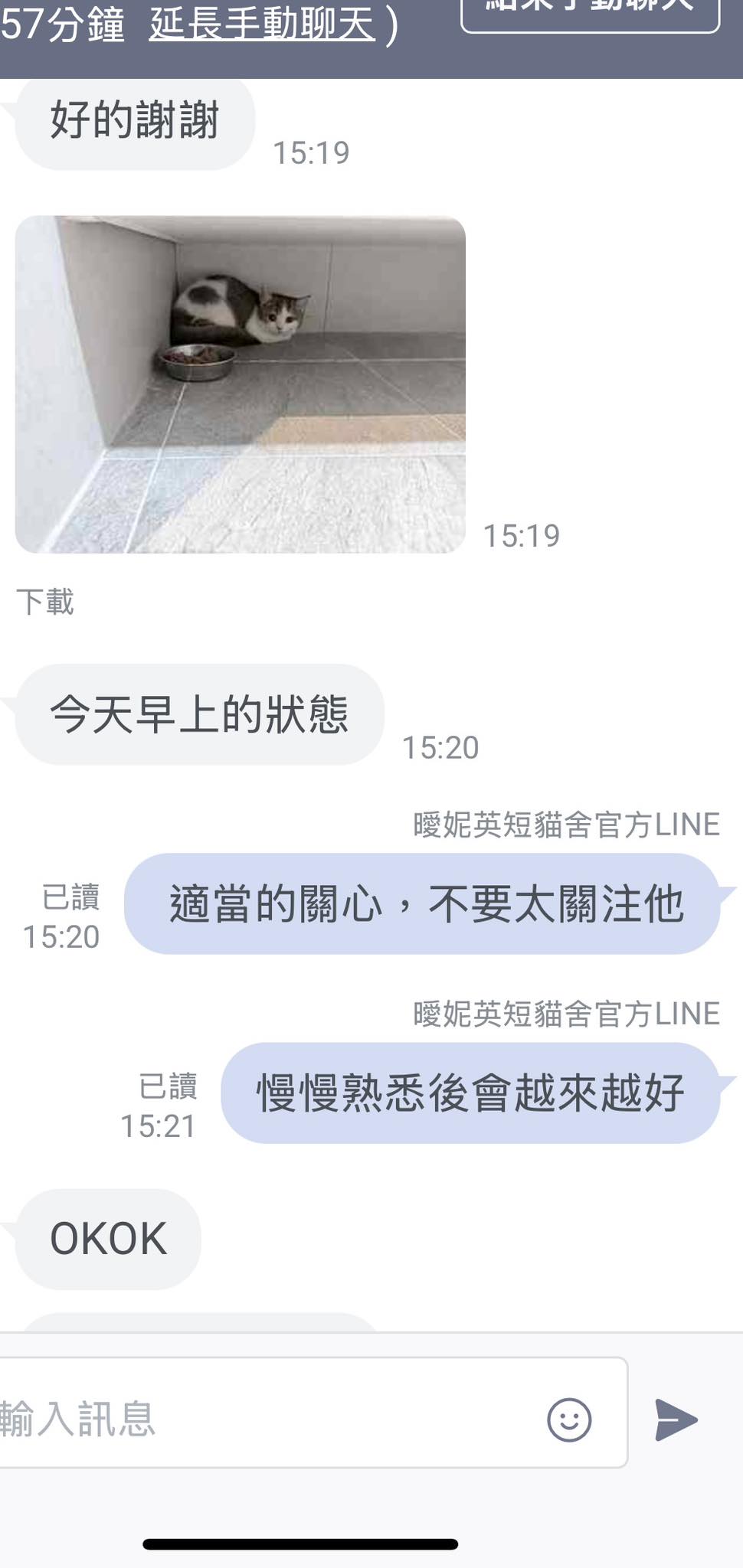Open the emoji picker
Screen dimensions: 743x1568
click(x=569, y=1420)
